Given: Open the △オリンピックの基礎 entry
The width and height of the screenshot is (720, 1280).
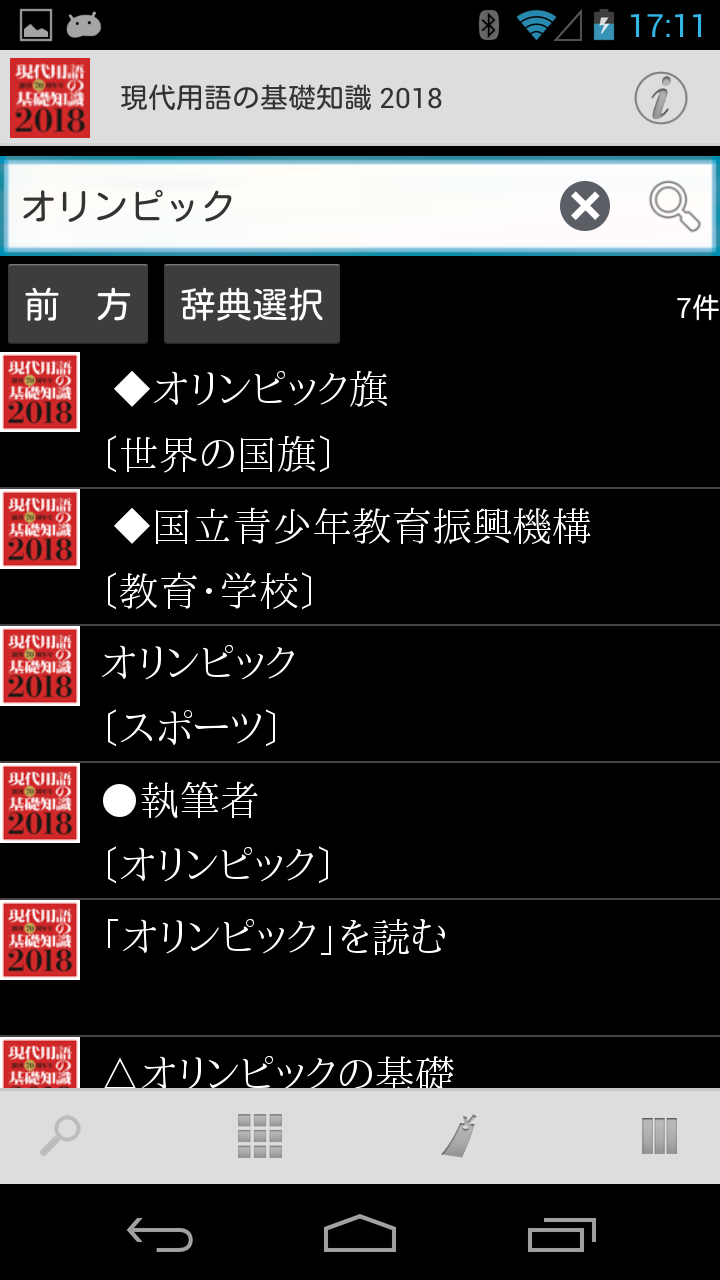Looking at the screenshot, I should point(360,1068).
